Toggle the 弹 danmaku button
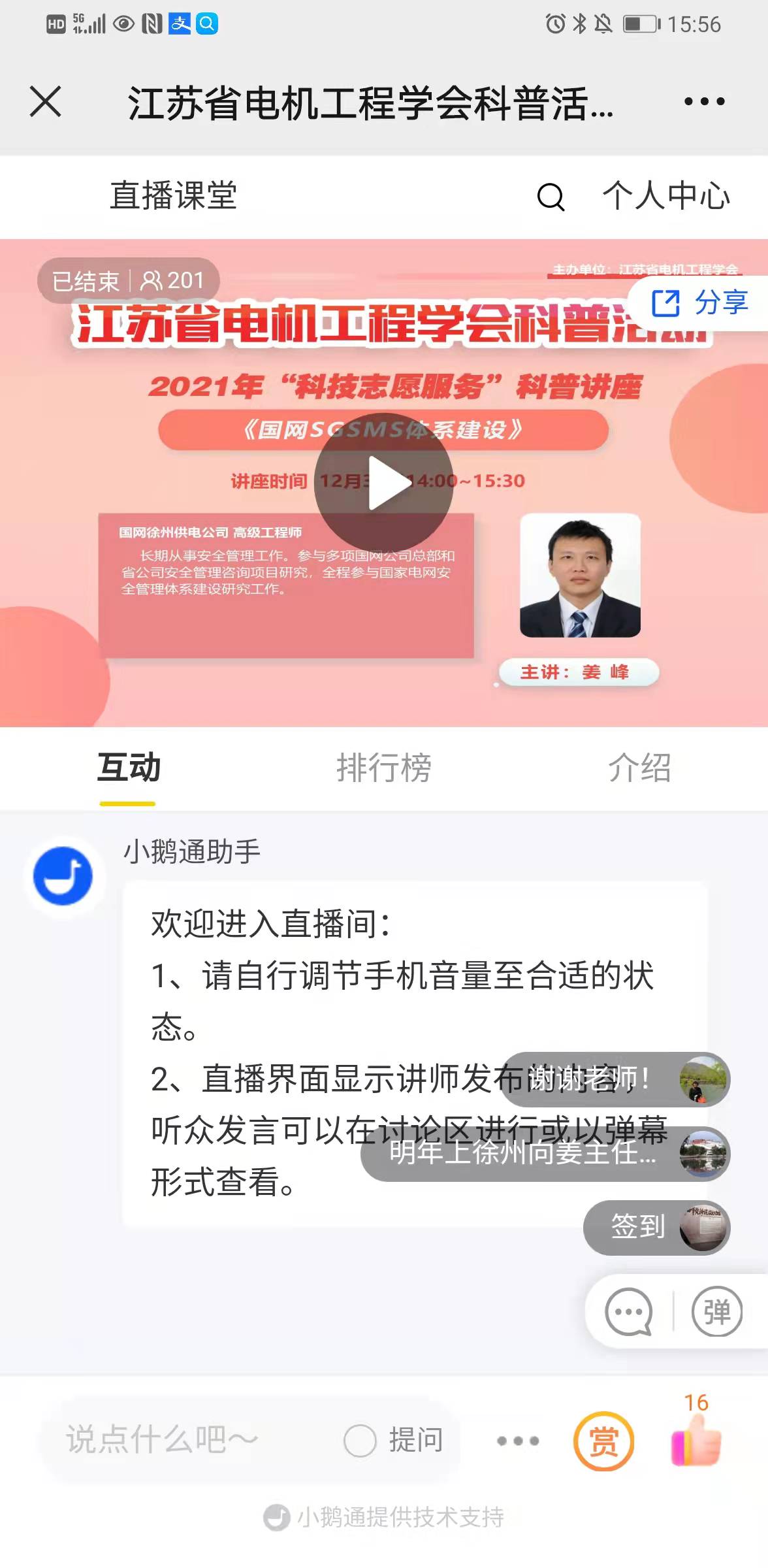Viewport: 768px width, 1568px height. (x=716, y=1311)
